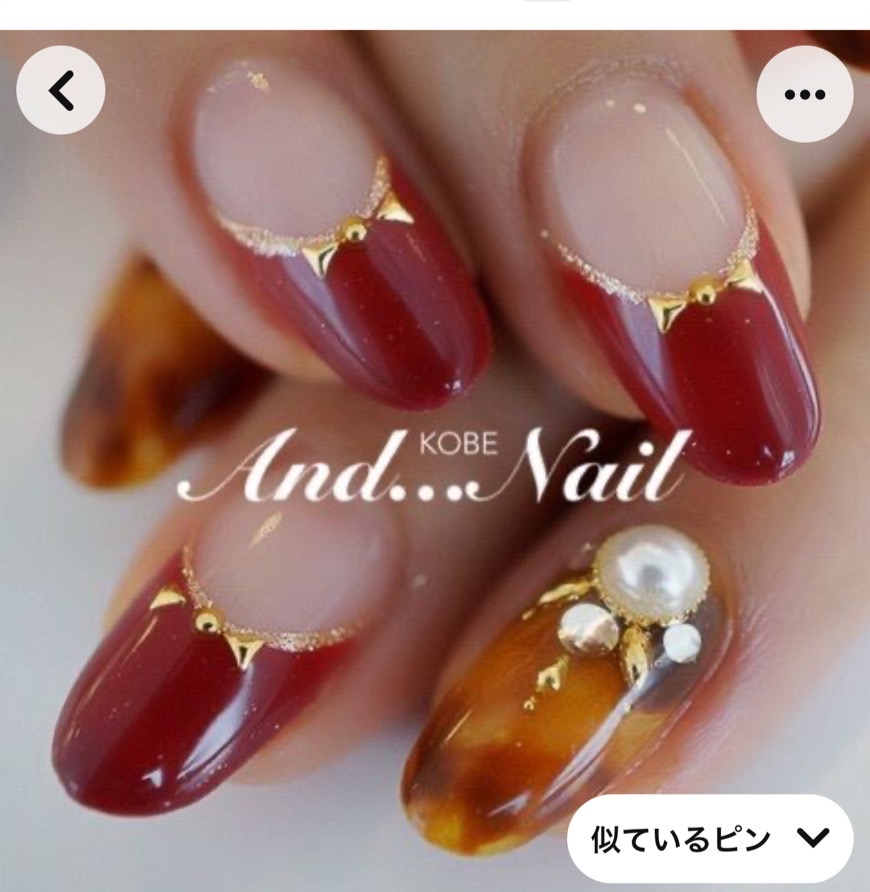The height and width of the screenshot is (892, 870).
Task: Go back using the arrow button
Action: click(x=62, y=92)
